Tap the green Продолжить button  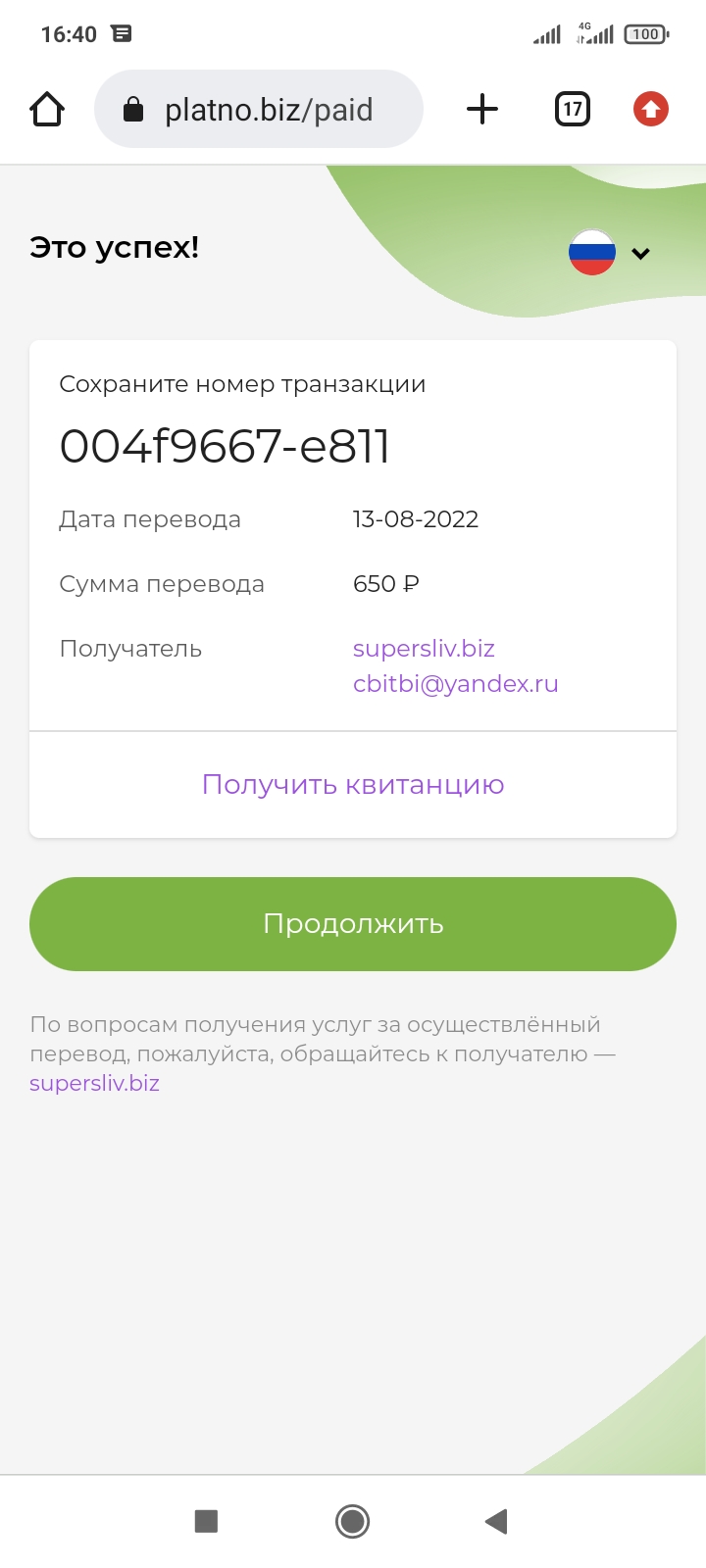click(353, 924)
